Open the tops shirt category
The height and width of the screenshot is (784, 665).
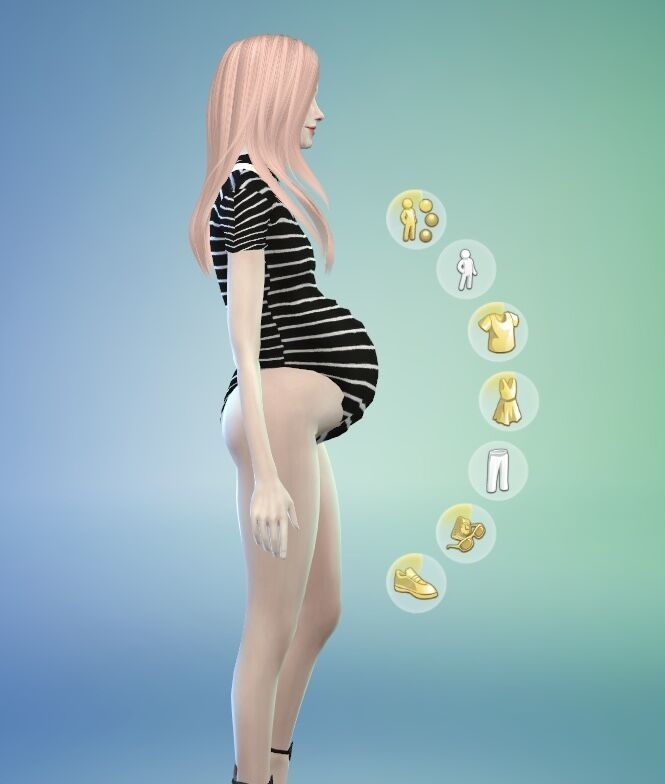(498, 331)
